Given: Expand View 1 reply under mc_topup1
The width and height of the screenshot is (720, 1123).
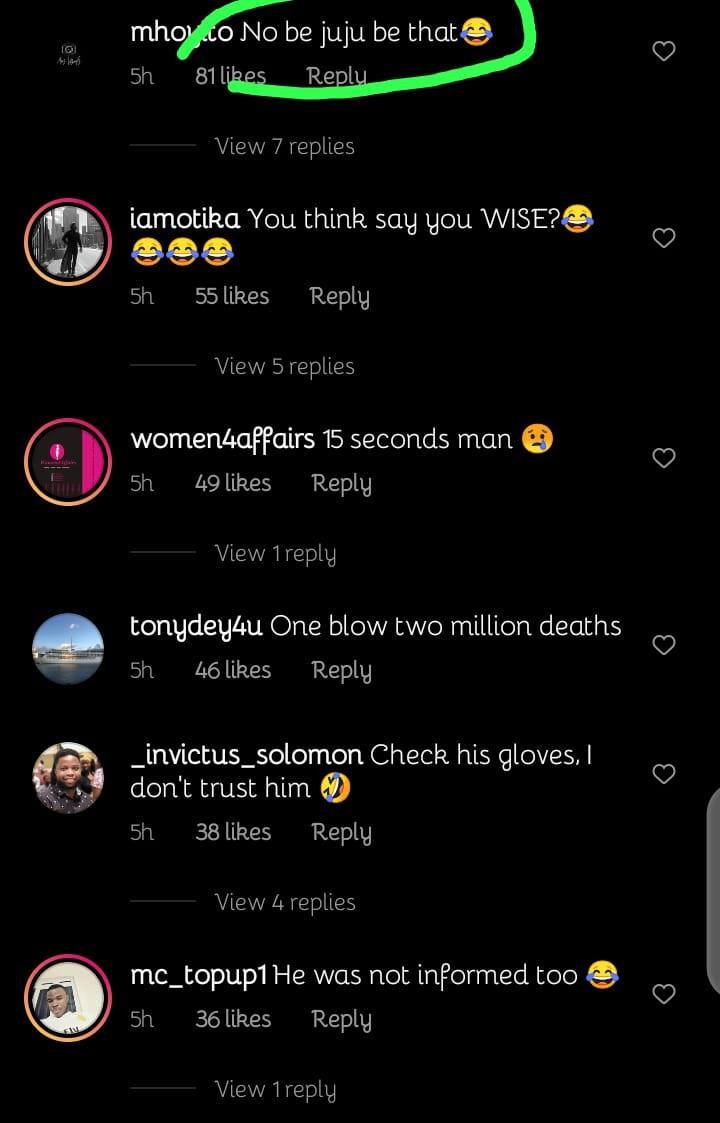Looking at the screenshot, I should tap(275, 1089).
